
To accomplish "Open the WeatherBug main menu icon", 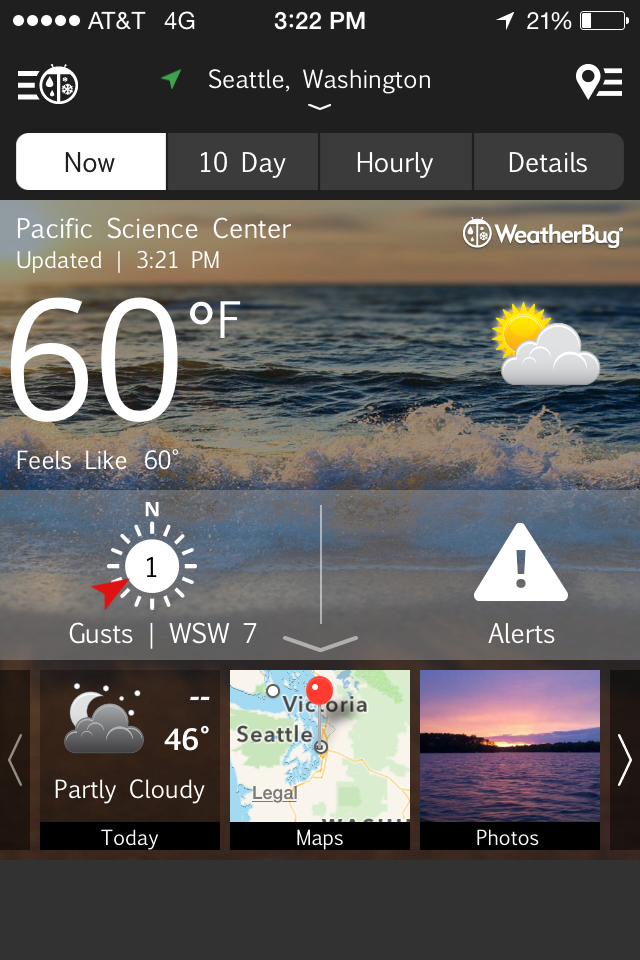I will tap(48, 83).
